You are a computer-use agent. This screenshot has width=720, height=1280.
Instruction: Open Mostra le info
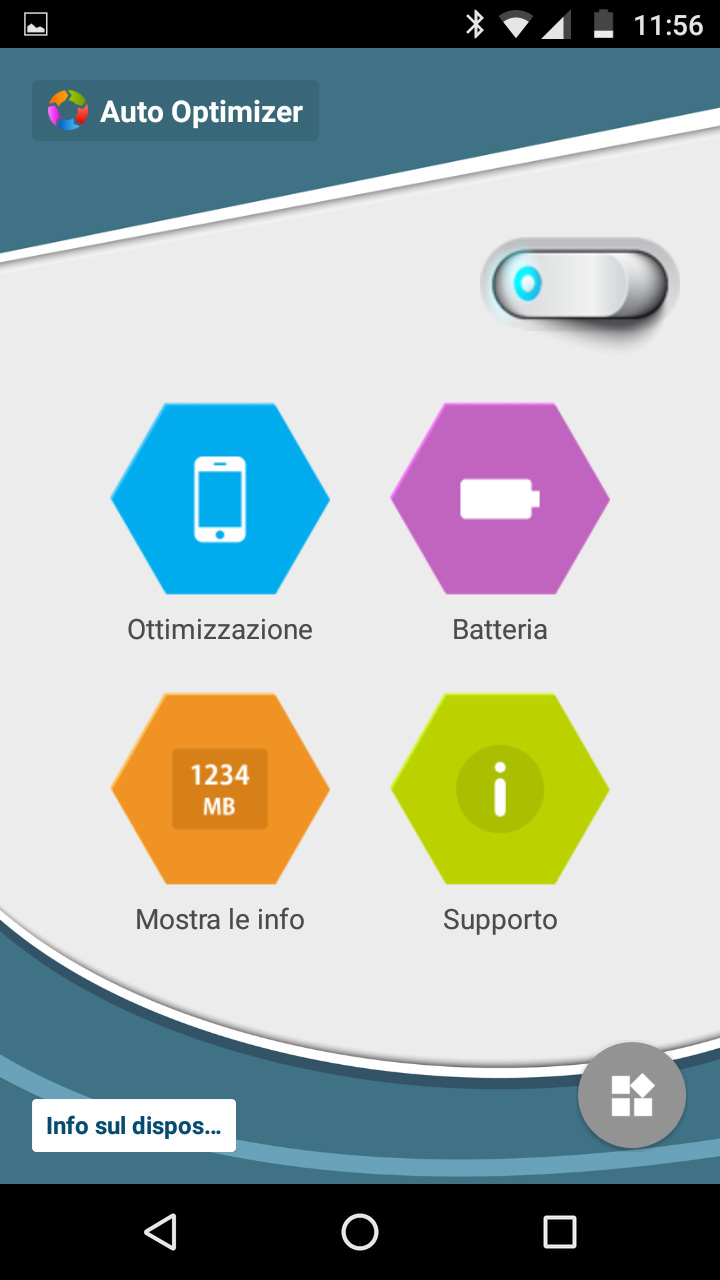pos(220,789)
